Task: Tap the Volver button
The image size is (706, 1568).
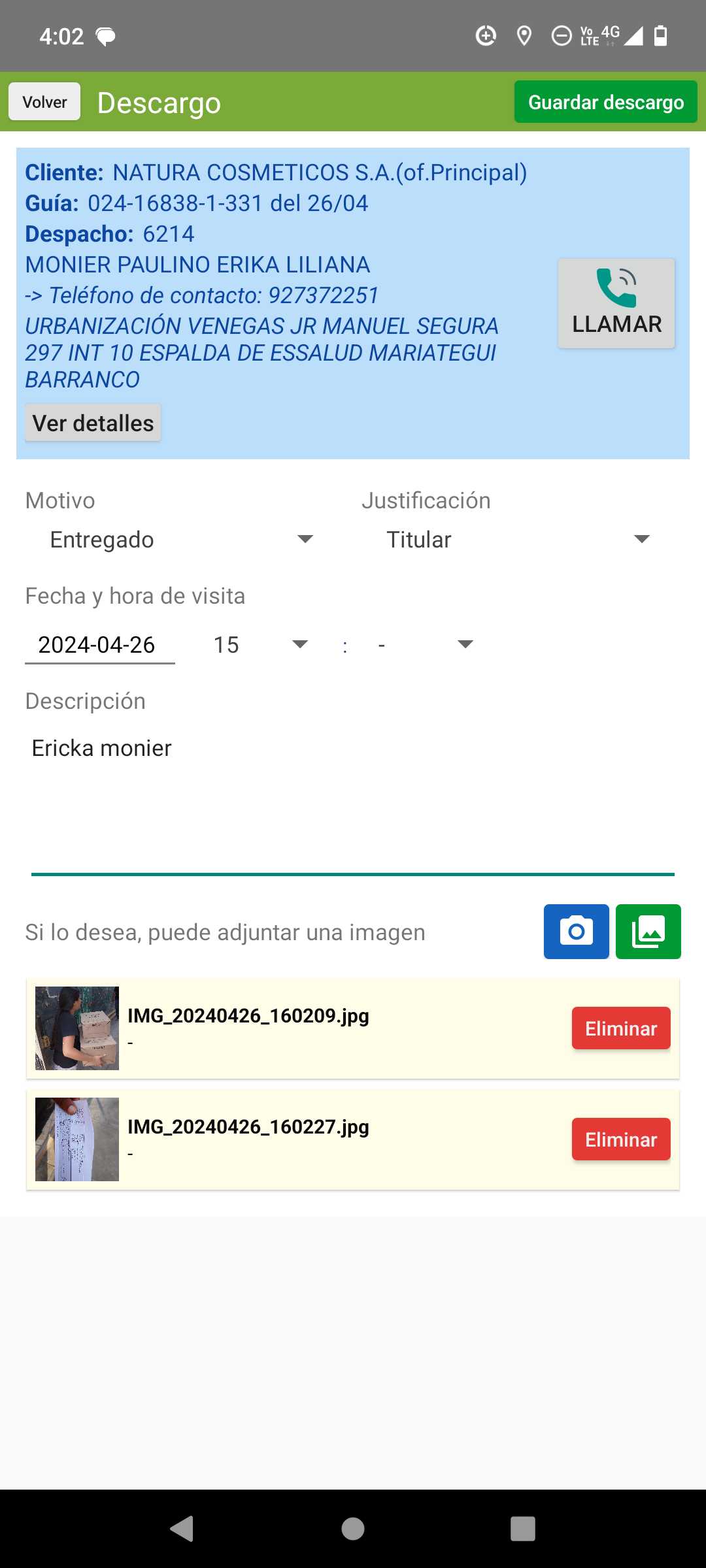Action: pos(44,102)
